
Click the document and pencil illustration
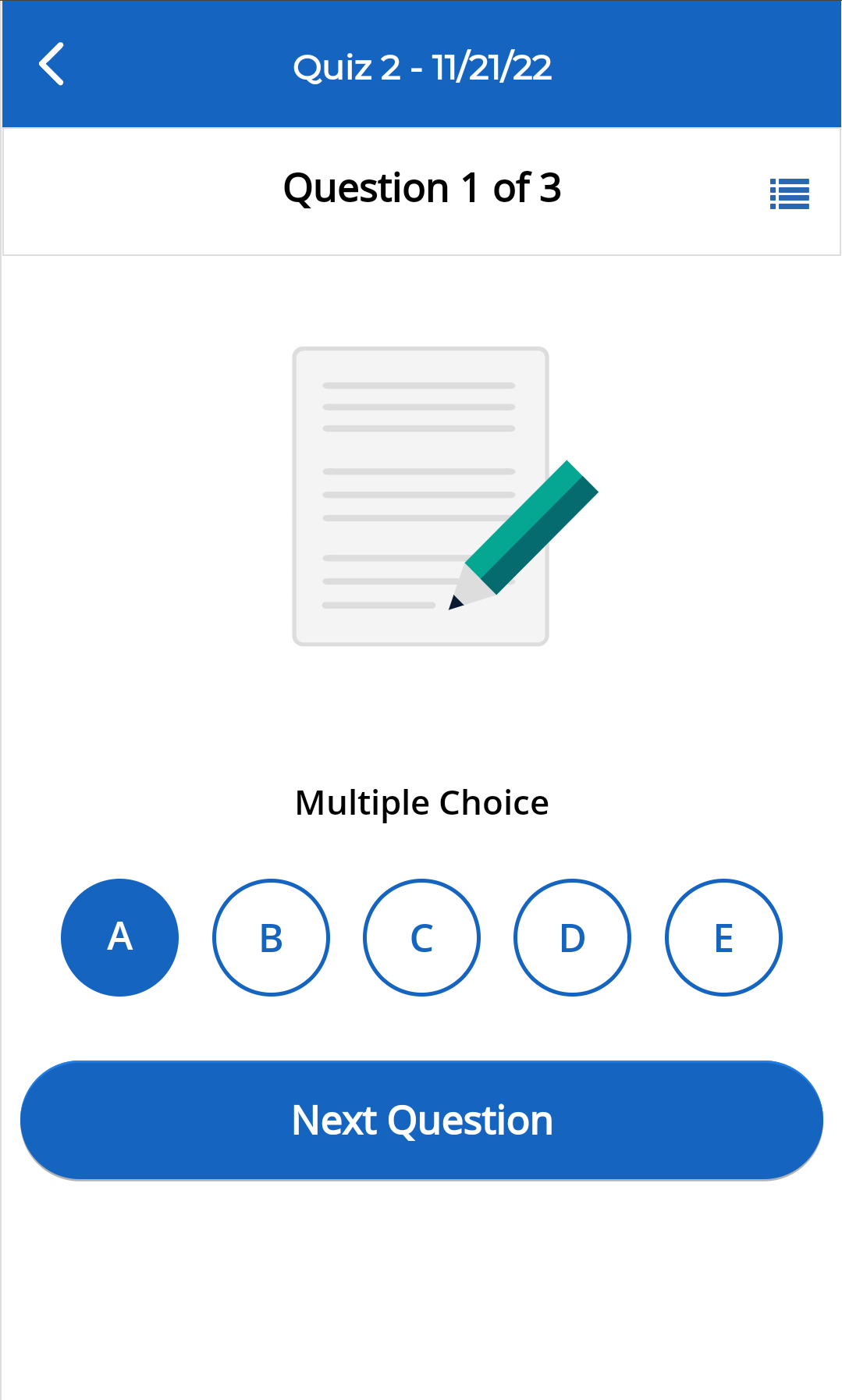421,496
